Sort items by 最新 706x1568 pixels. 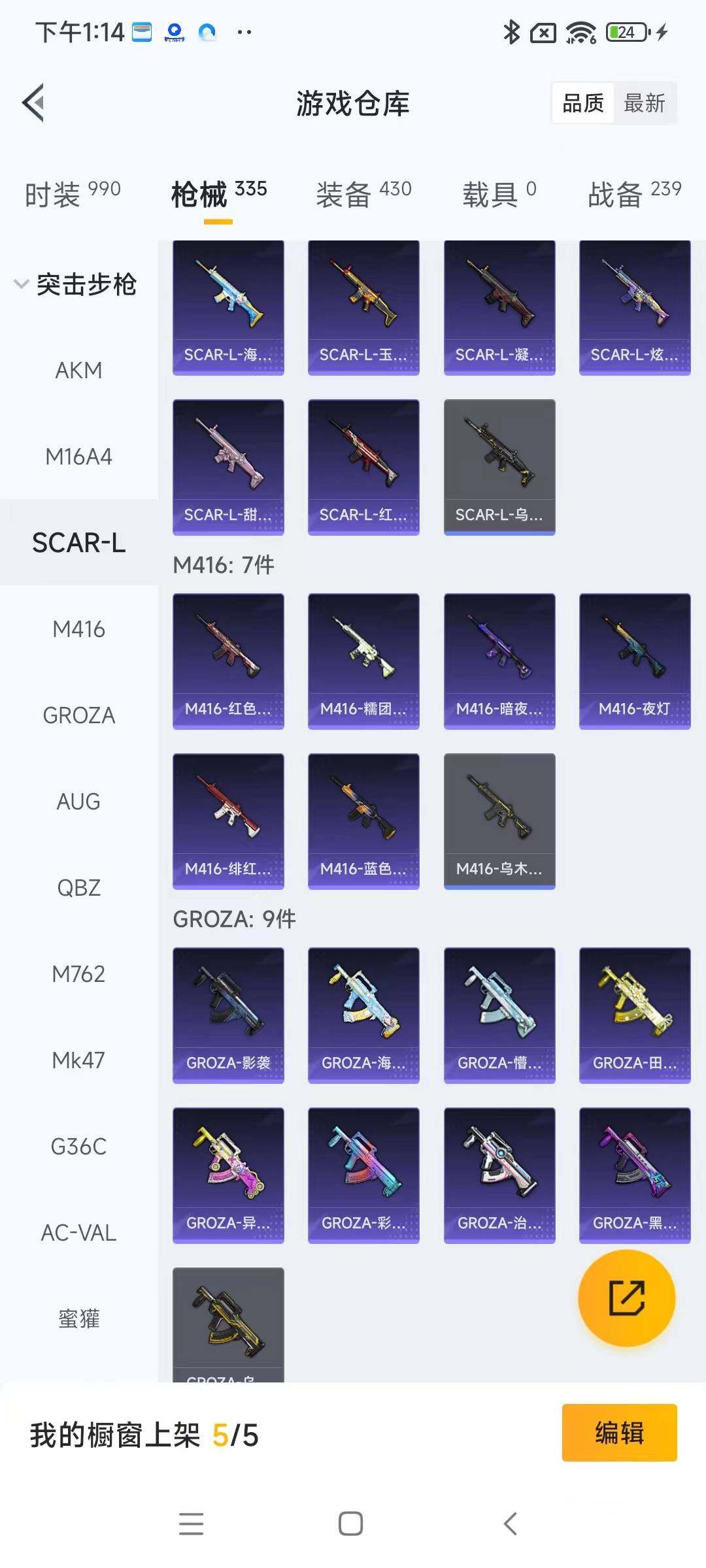[x=644, y=103]
